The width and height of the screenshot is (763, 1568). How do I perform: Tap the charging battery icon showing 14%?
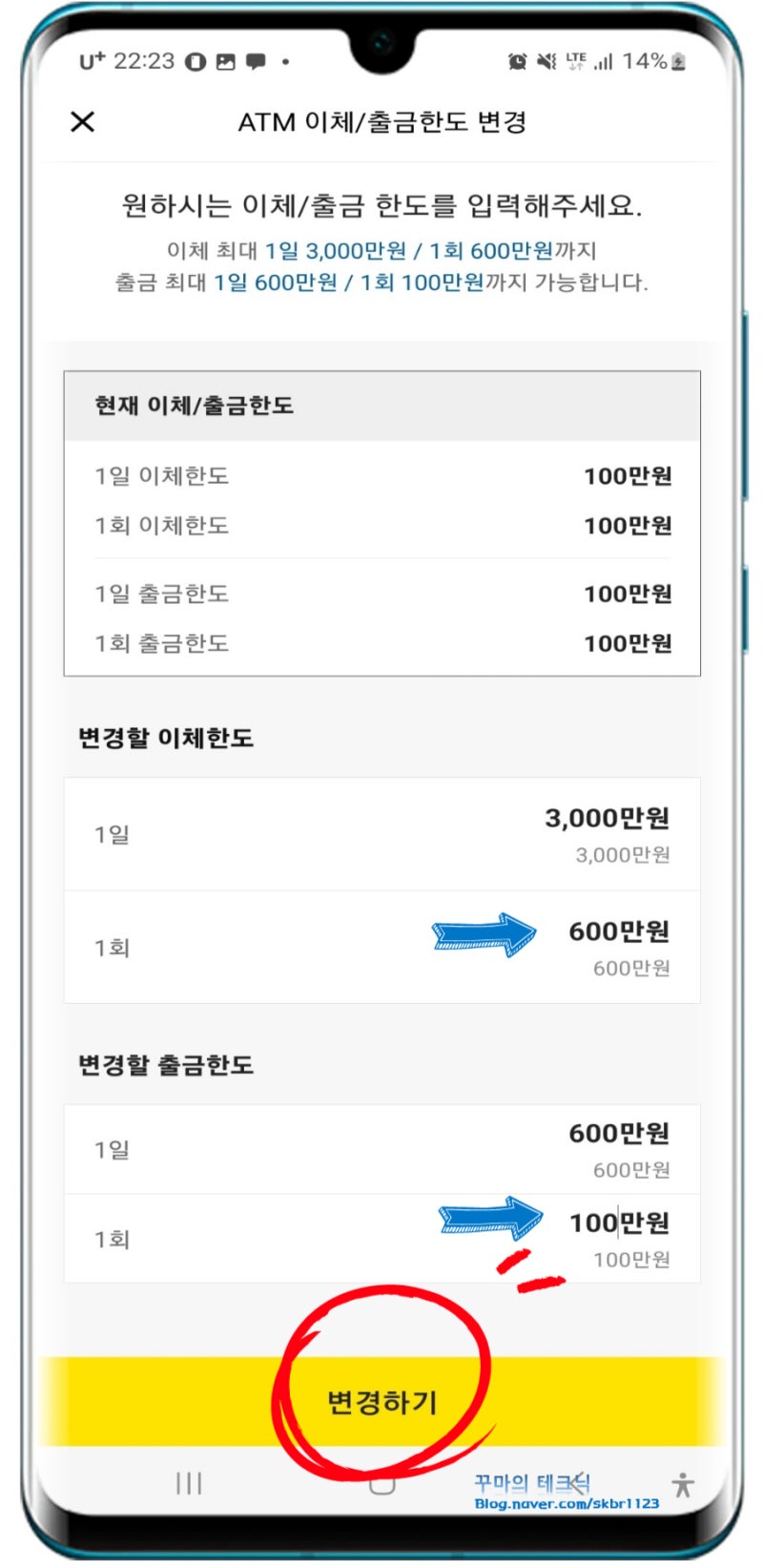pyautogui.click(x=677, y=62)
